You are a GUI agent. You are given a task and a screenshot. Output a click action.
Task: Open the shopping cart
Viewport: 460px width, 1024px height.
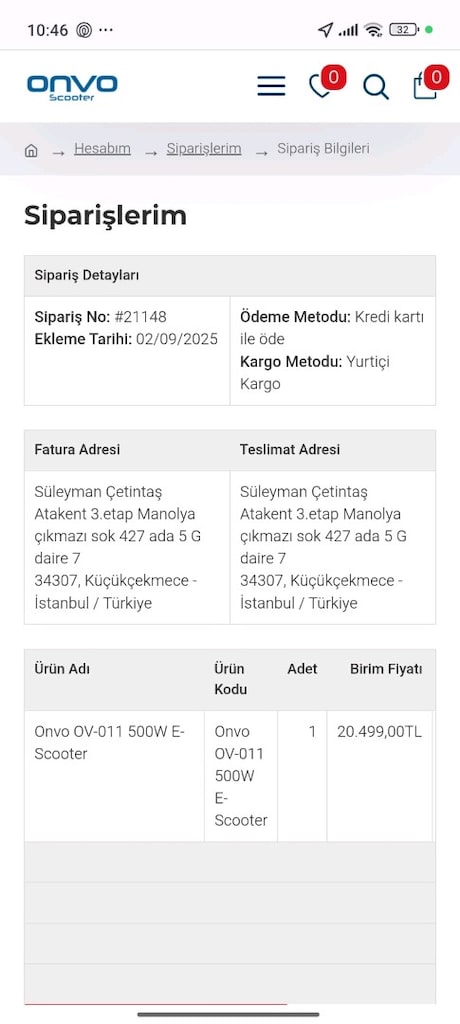tap(425, 86)
